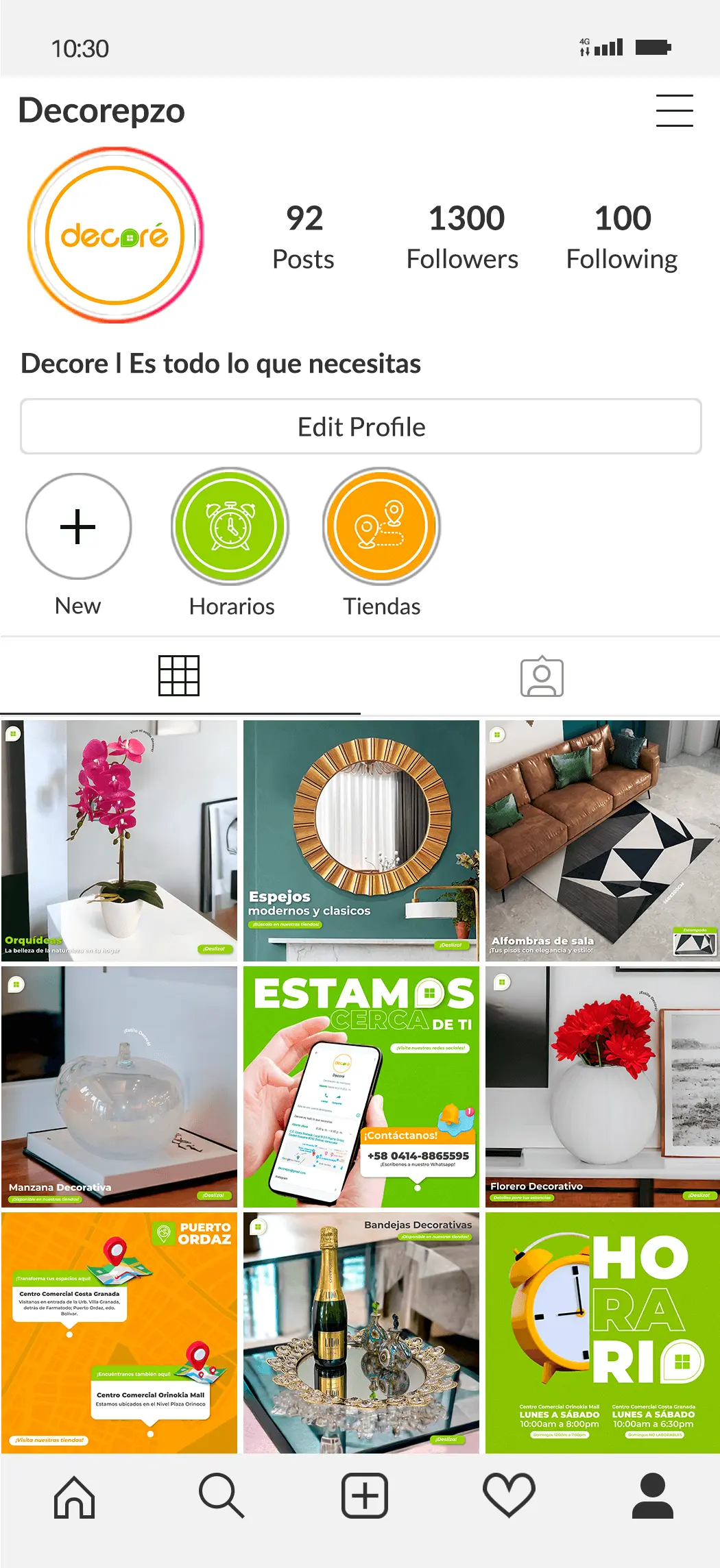Image resolution: width=720 pixels, height=1568 pixels.
Task: Open the Orquídeas post
Action: click(119, 840)
